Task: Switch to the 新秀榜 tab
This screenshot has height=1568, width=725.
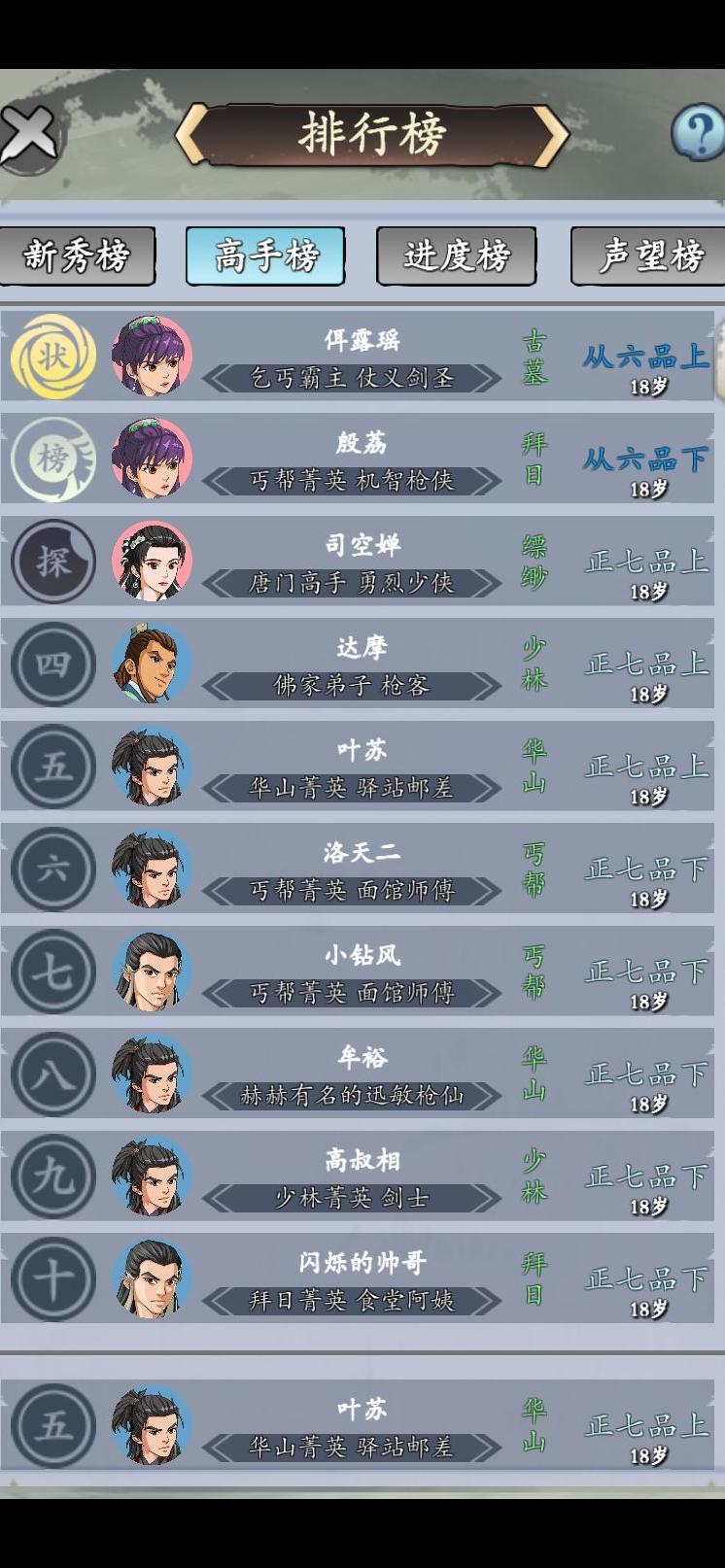Action: [77, 256]
